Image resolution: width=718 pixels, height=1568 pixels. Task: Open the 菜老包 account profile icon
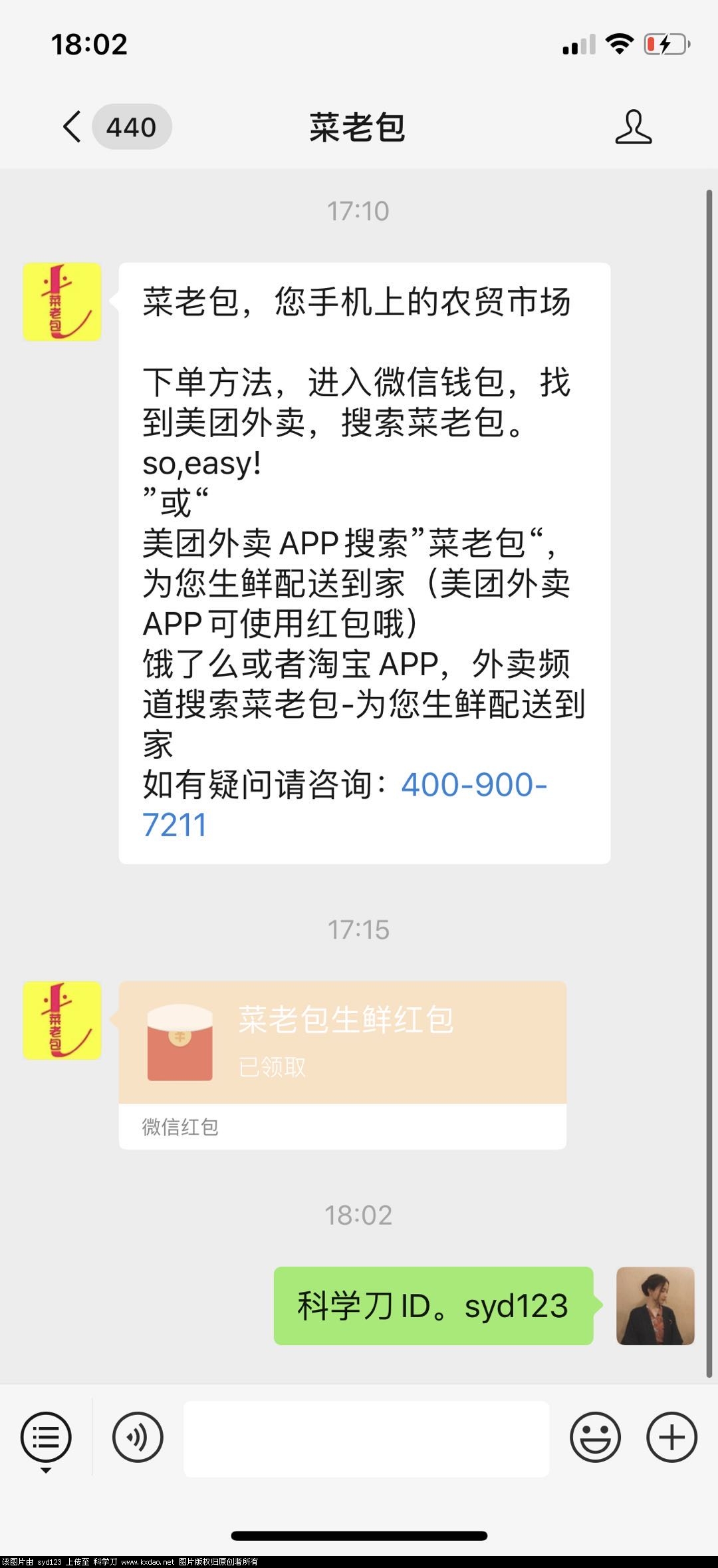[x=633, y=126]
